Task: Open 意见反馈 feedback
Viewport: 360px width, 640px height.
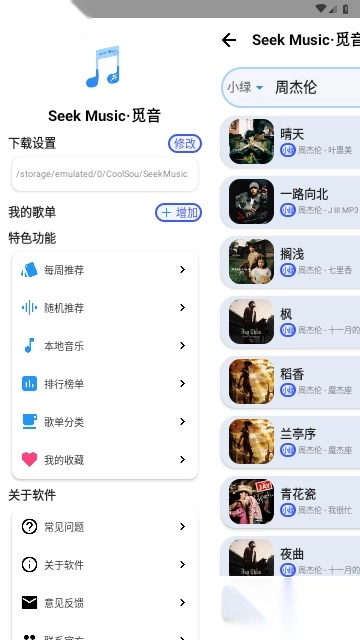Action: pos(105,603)
